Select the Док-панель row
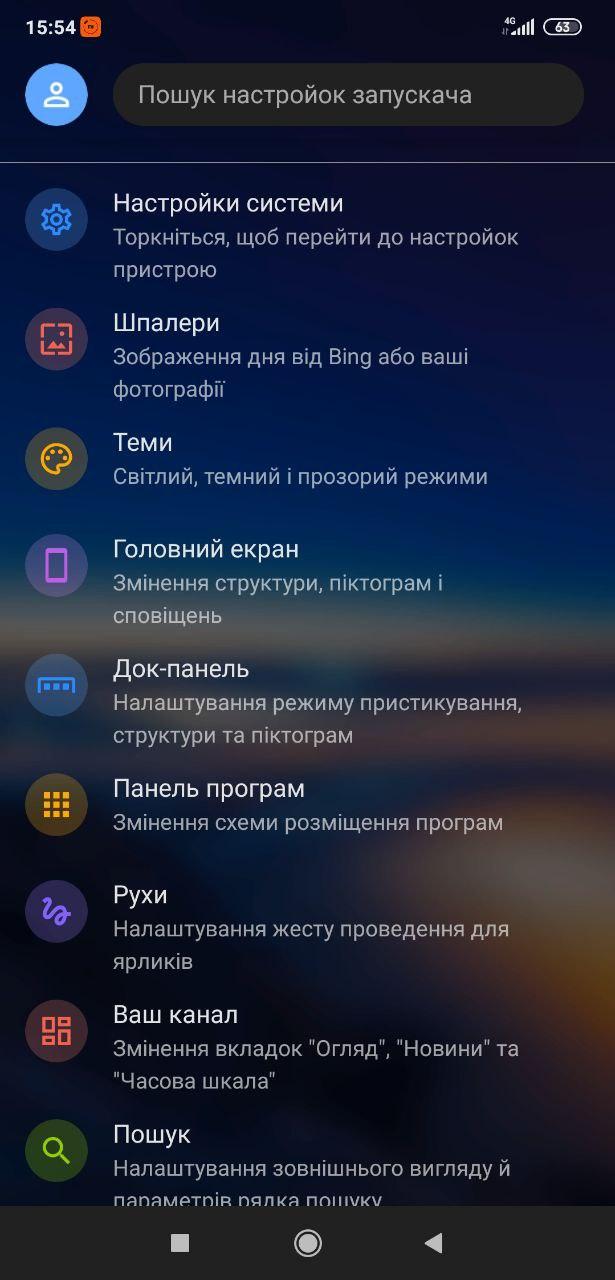Viewport: 615px width, 1280px height. (307, 701)
